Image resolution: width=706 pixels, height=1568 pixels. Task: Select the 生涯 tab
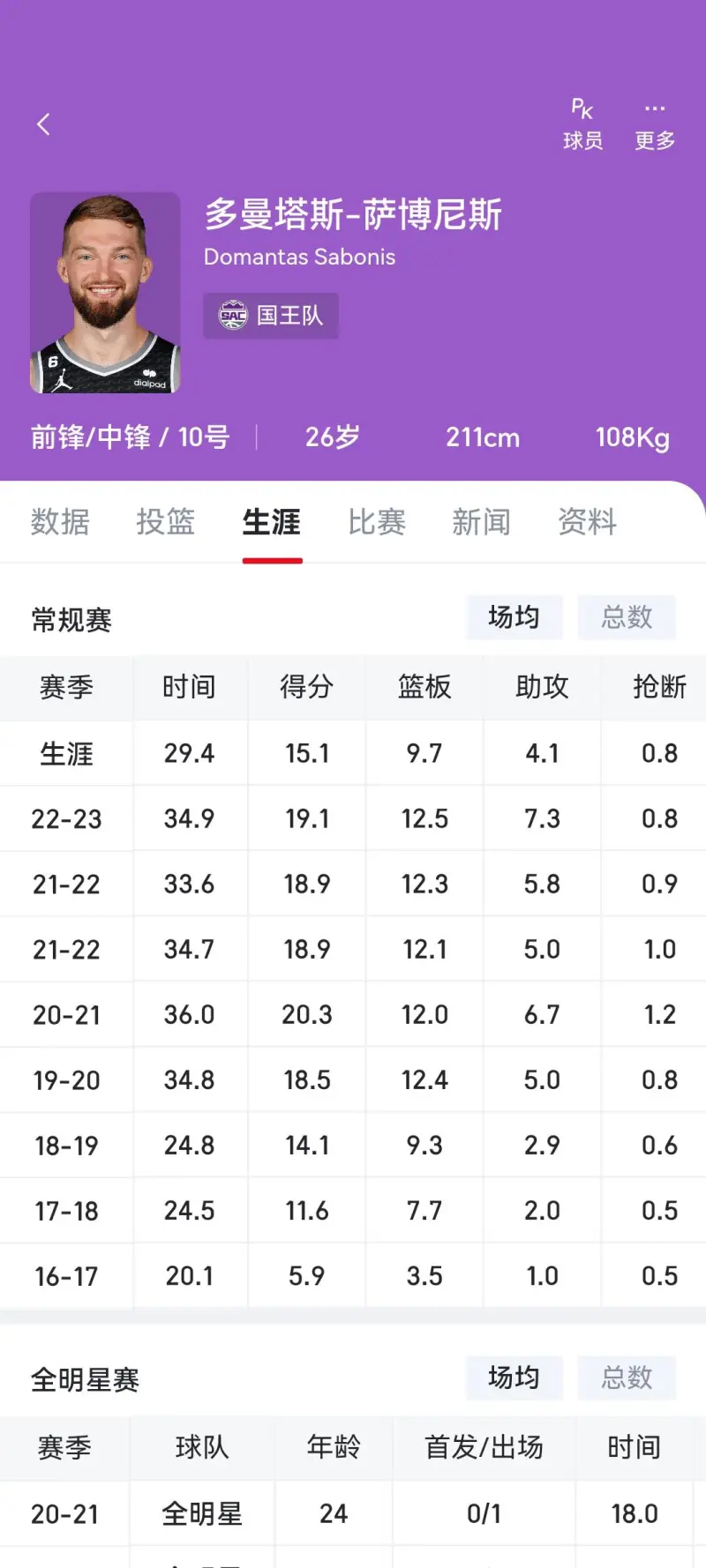coord(272,522)
